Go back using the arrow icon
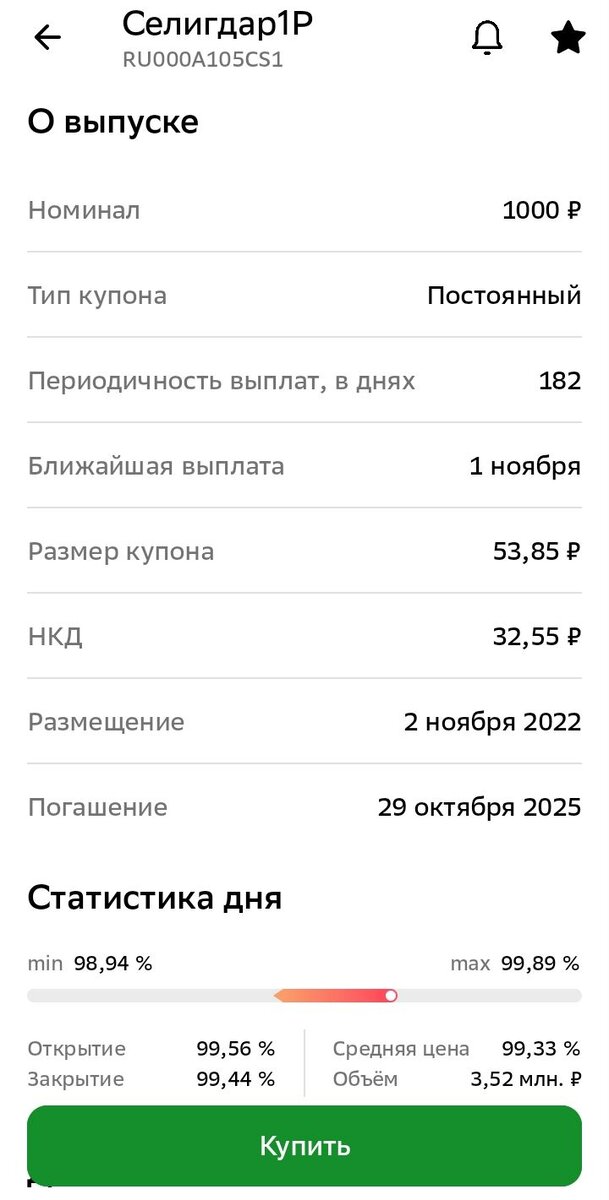609x1200 pixels. coord(47,38)
